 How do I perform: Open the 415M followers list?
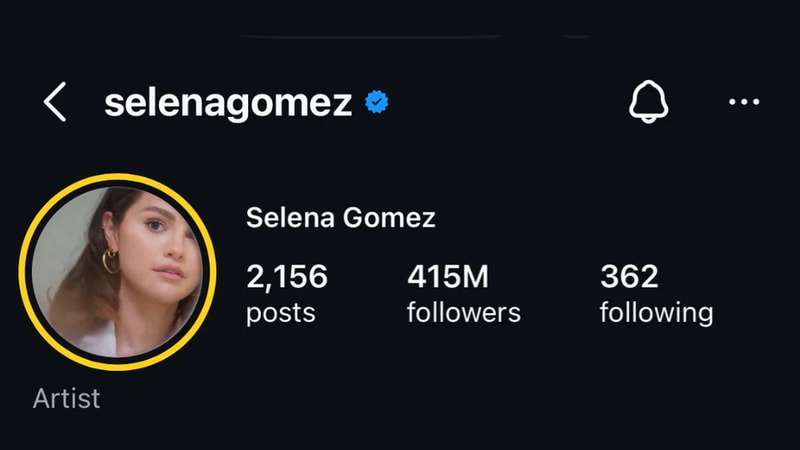click(463, 293)
